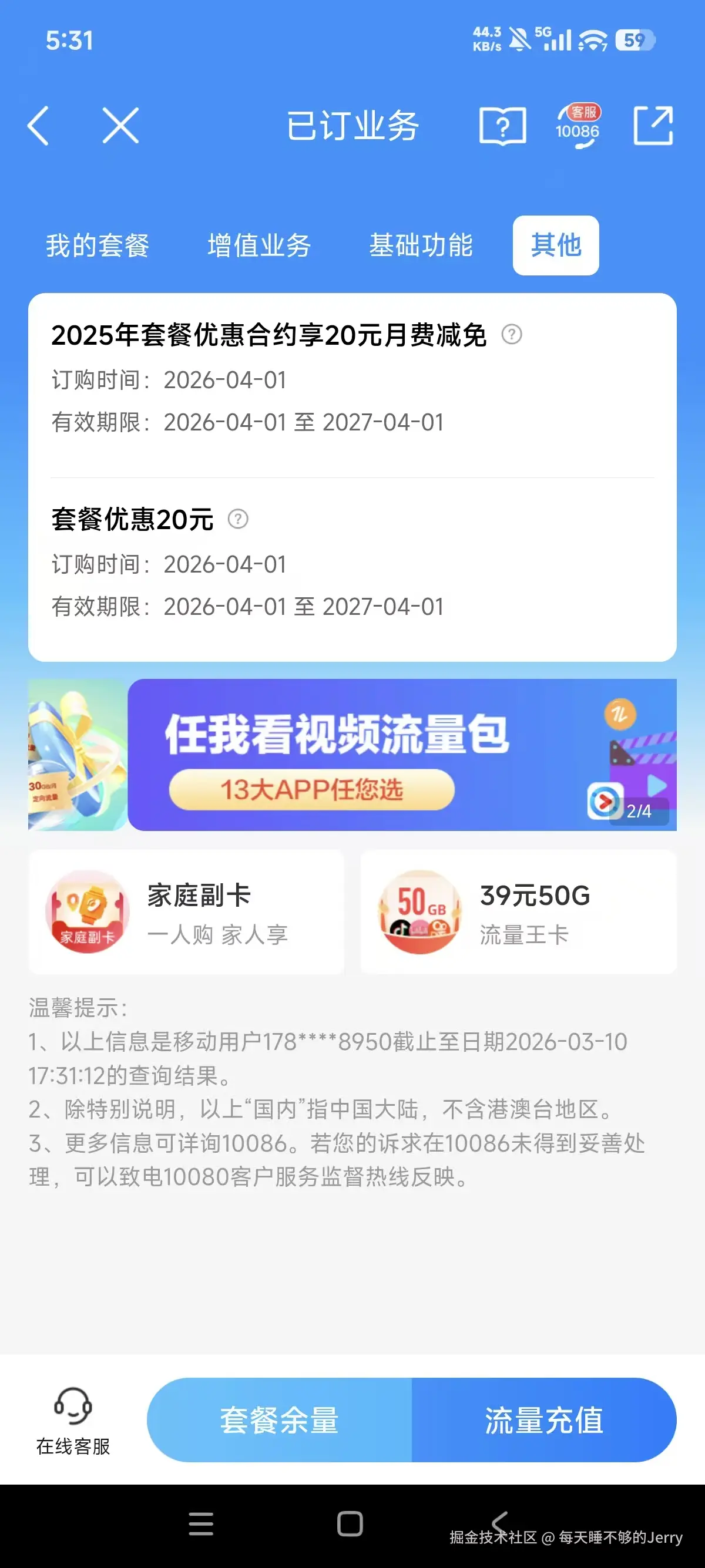Close the 已订业务 page via the X icon
705x1568 pixels.
tap(119, 126)
